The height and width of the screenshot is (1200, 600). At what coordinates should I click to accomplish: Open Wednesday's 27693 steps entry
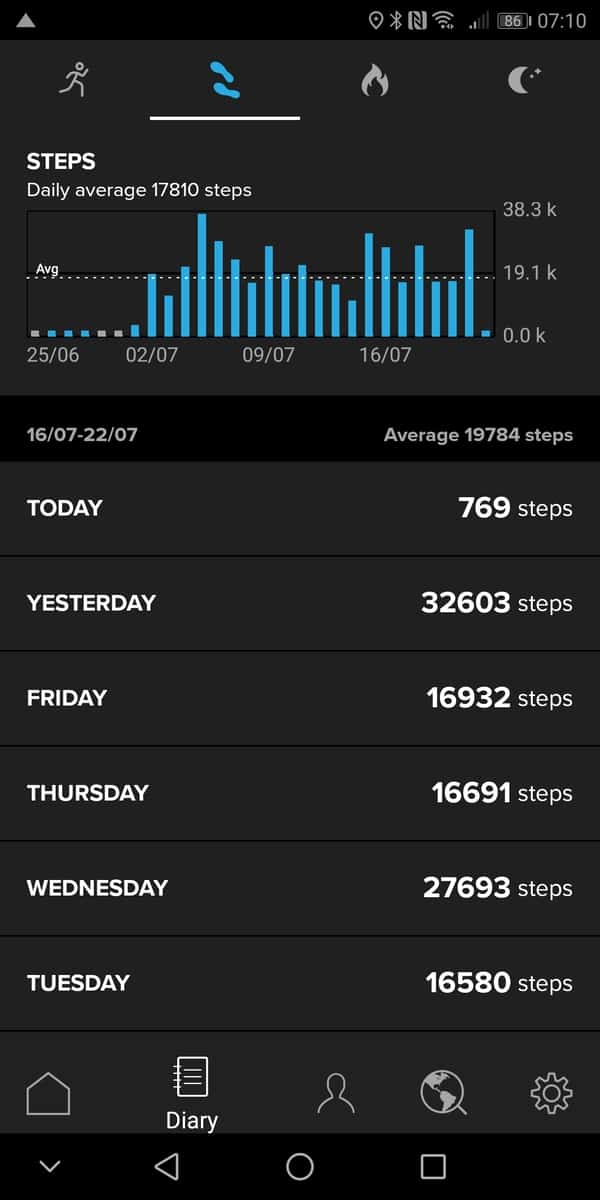point(300,888)
